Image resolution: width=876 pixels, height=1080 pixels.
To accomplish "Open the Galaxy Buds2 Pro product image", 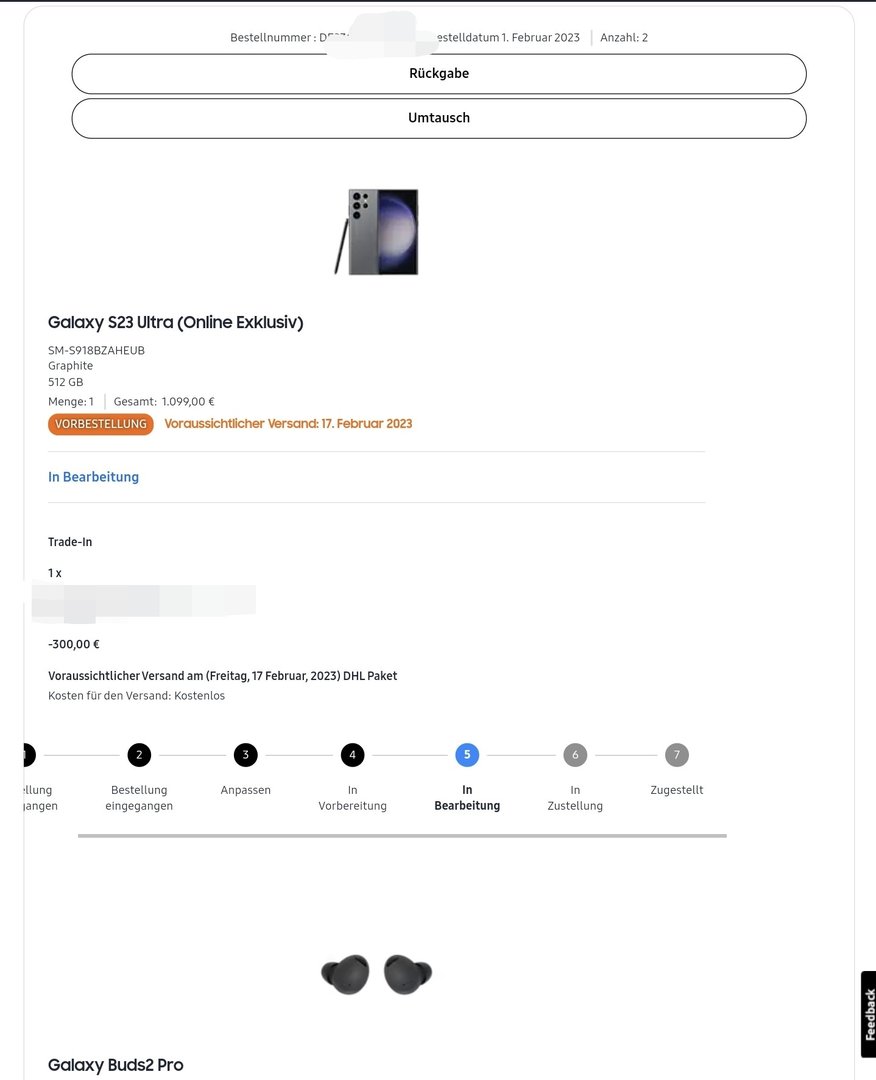I will [376, 974].
